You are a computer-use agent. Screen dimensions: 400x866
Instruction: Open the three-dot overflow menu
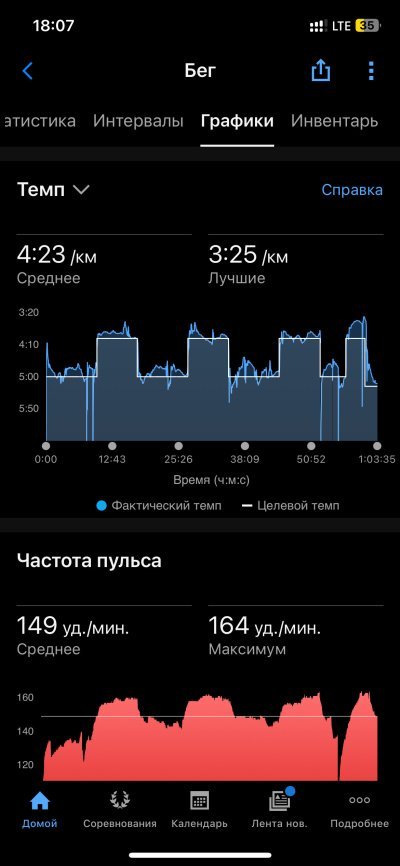coord(371,71)
